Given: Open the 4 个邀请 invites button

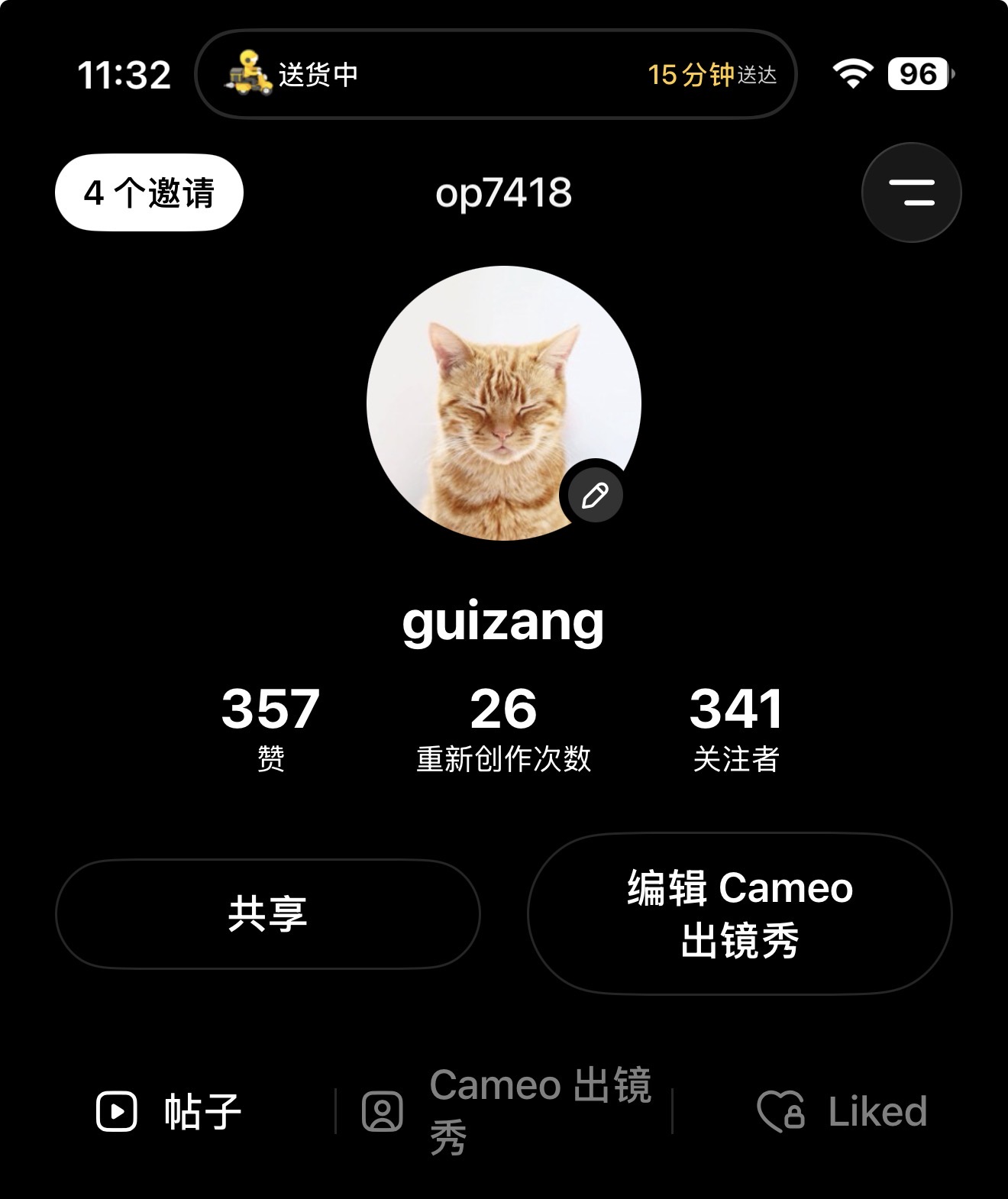Looking at the screenshot, I should (x=149, y=192).
